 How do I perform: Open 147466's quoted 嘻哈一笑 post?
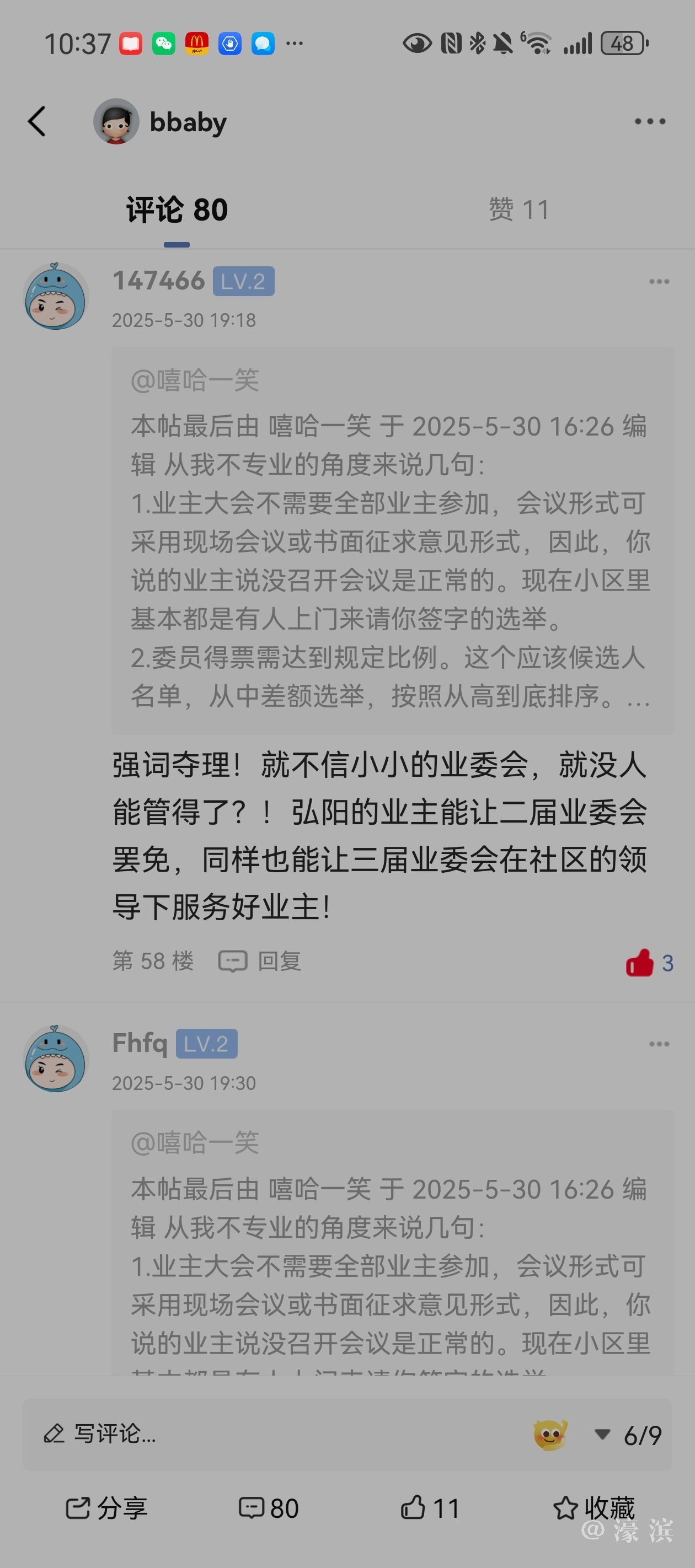392,540
